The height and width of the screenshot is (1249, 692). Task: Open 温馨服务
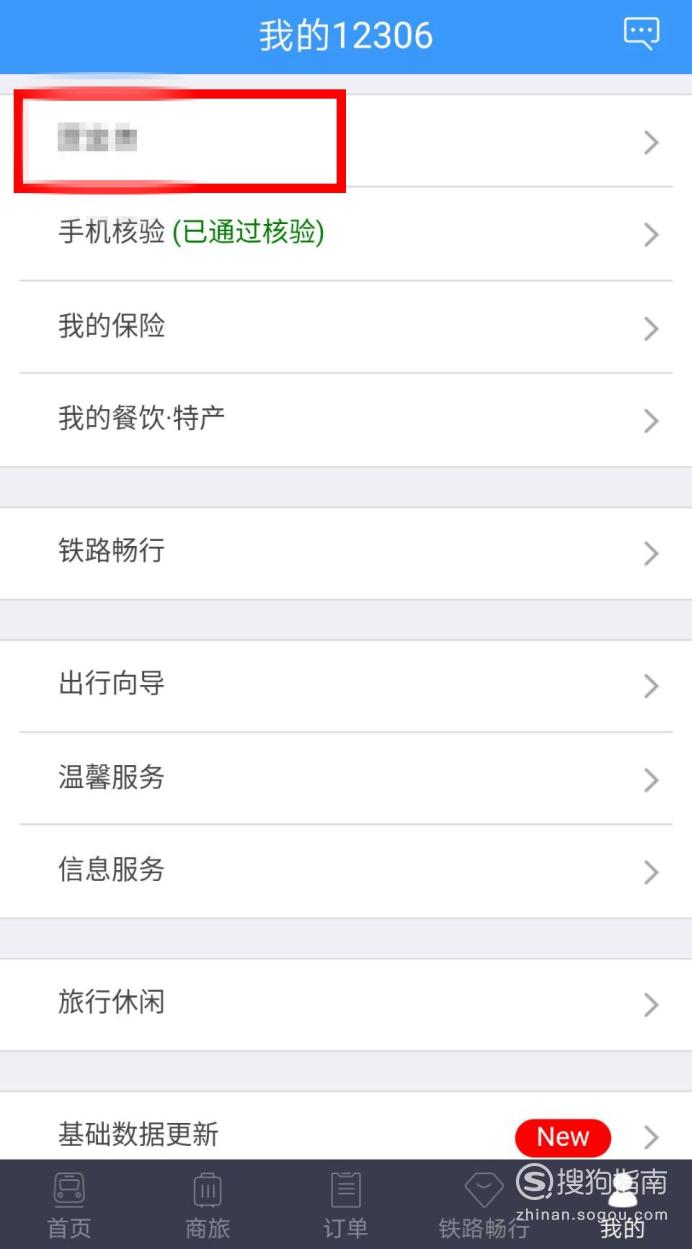click(x=346, y=778)
